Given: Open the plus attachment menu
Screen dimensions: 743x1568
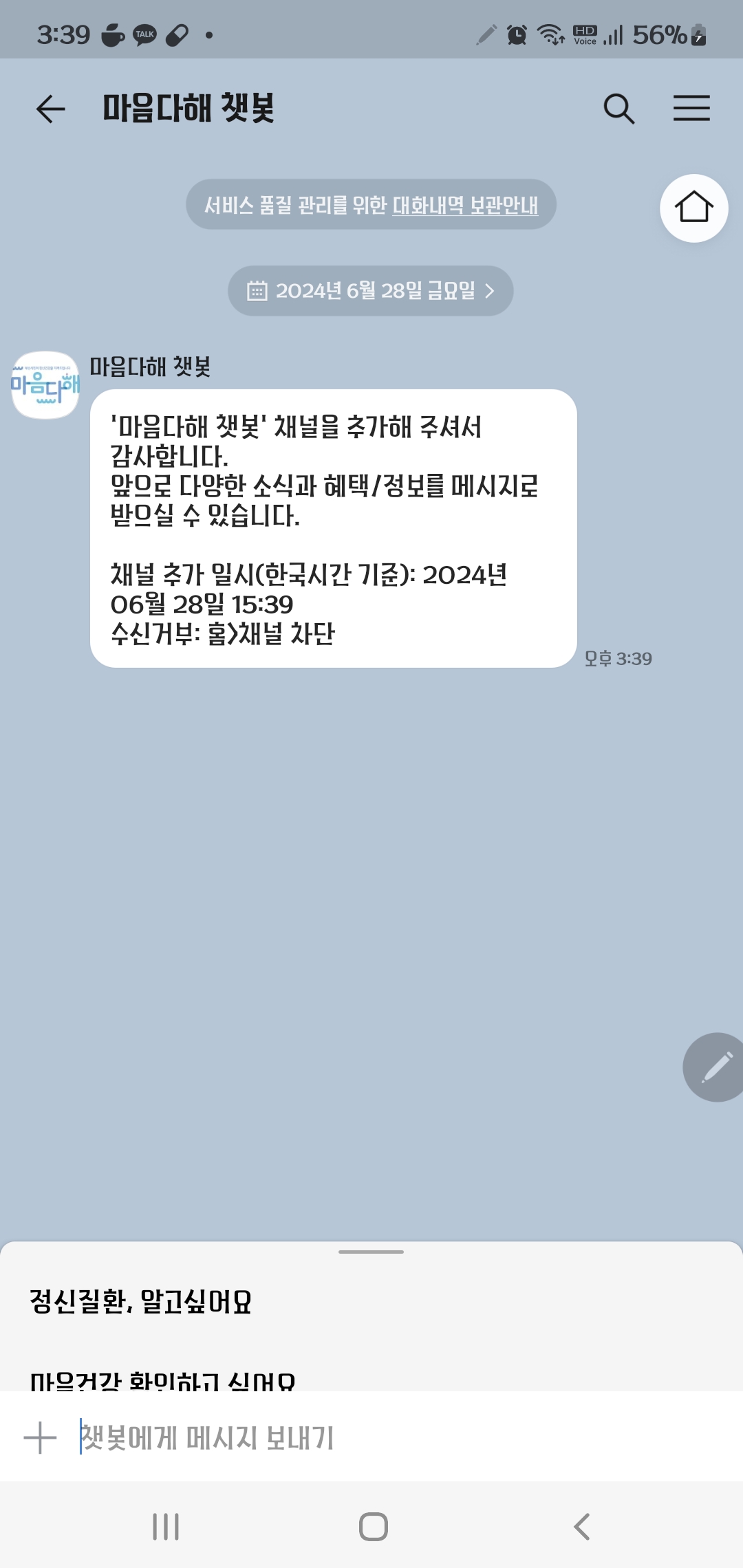Looking at the screenshot, I should (40, 1437).
